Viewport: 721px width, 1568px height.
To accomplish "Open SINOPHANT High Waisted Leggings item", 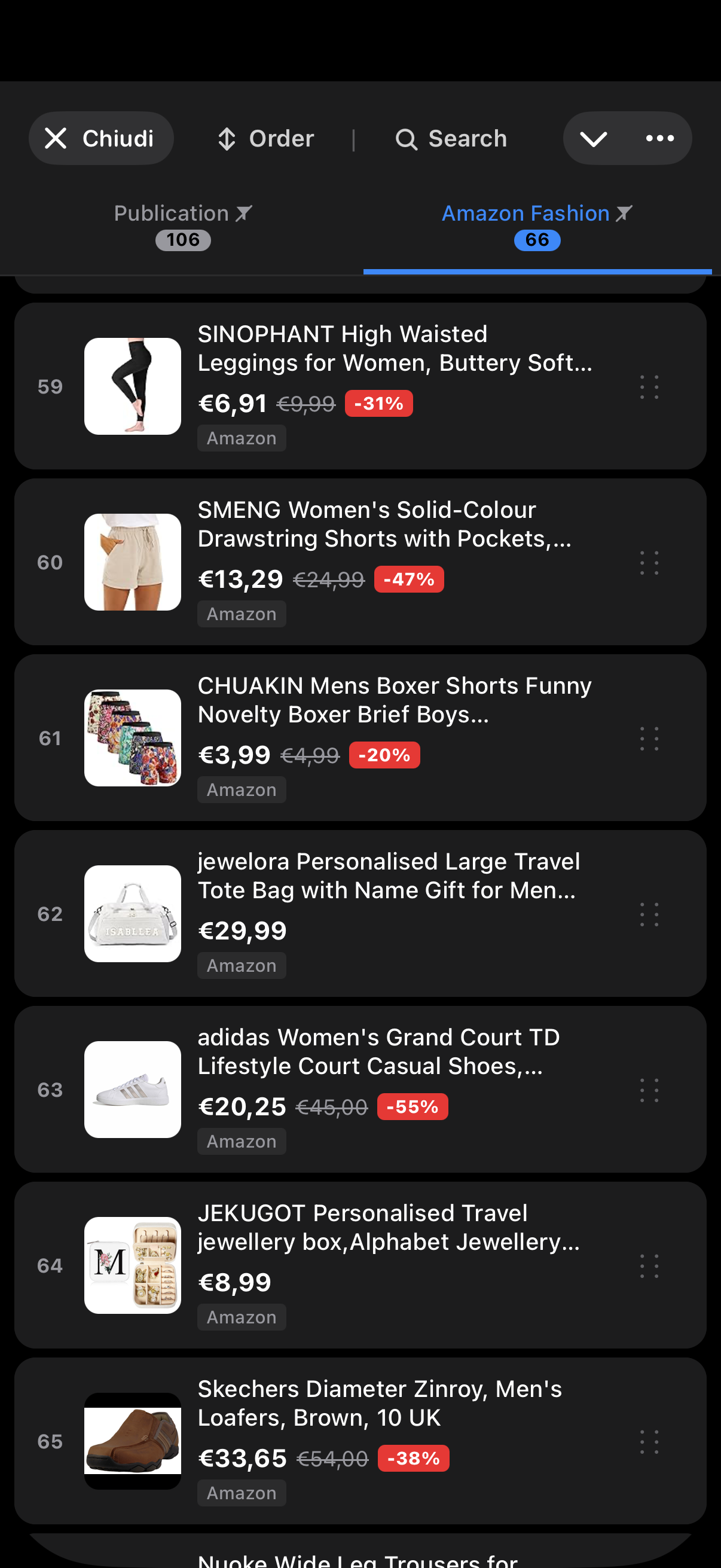I will pos(394,348).
